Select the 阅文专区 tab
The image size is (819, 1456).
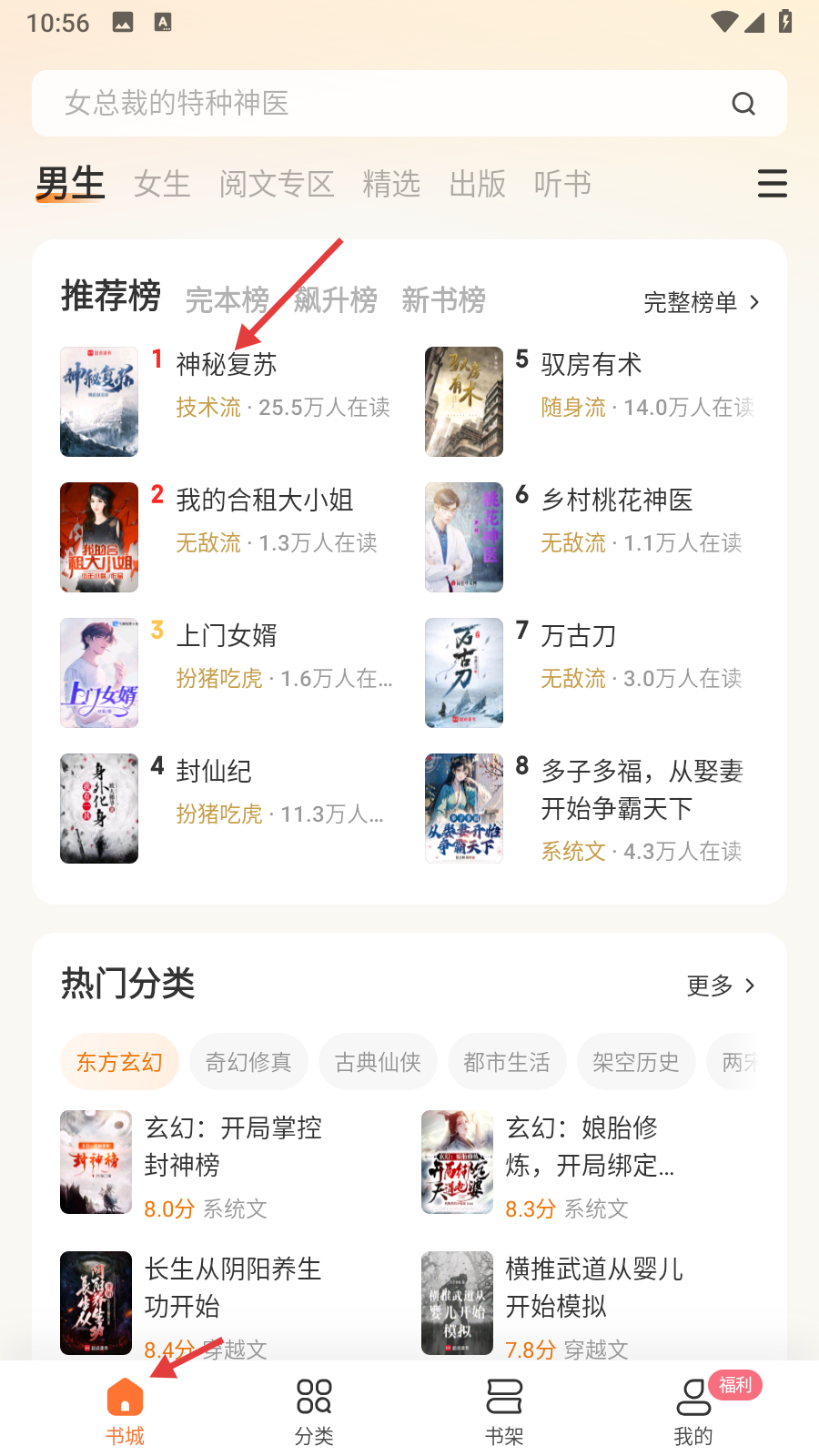[x=277, y=184]
